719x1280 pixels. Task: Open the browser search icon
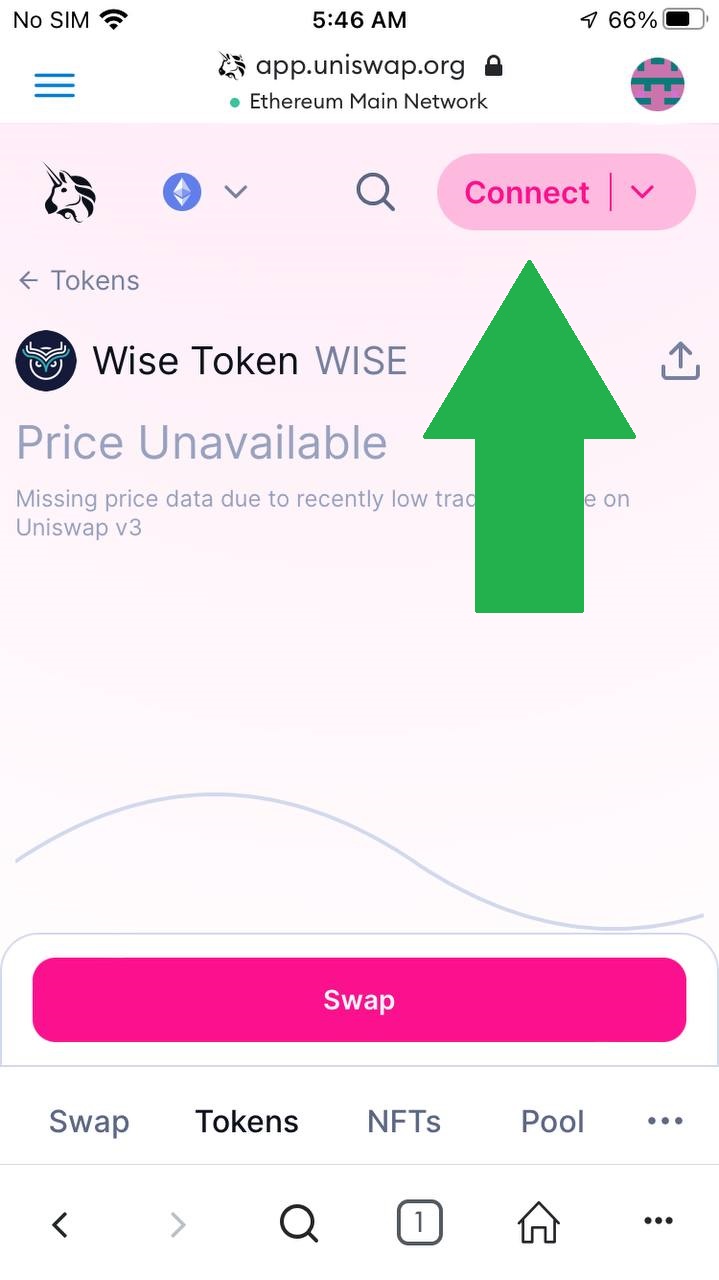299,1222
